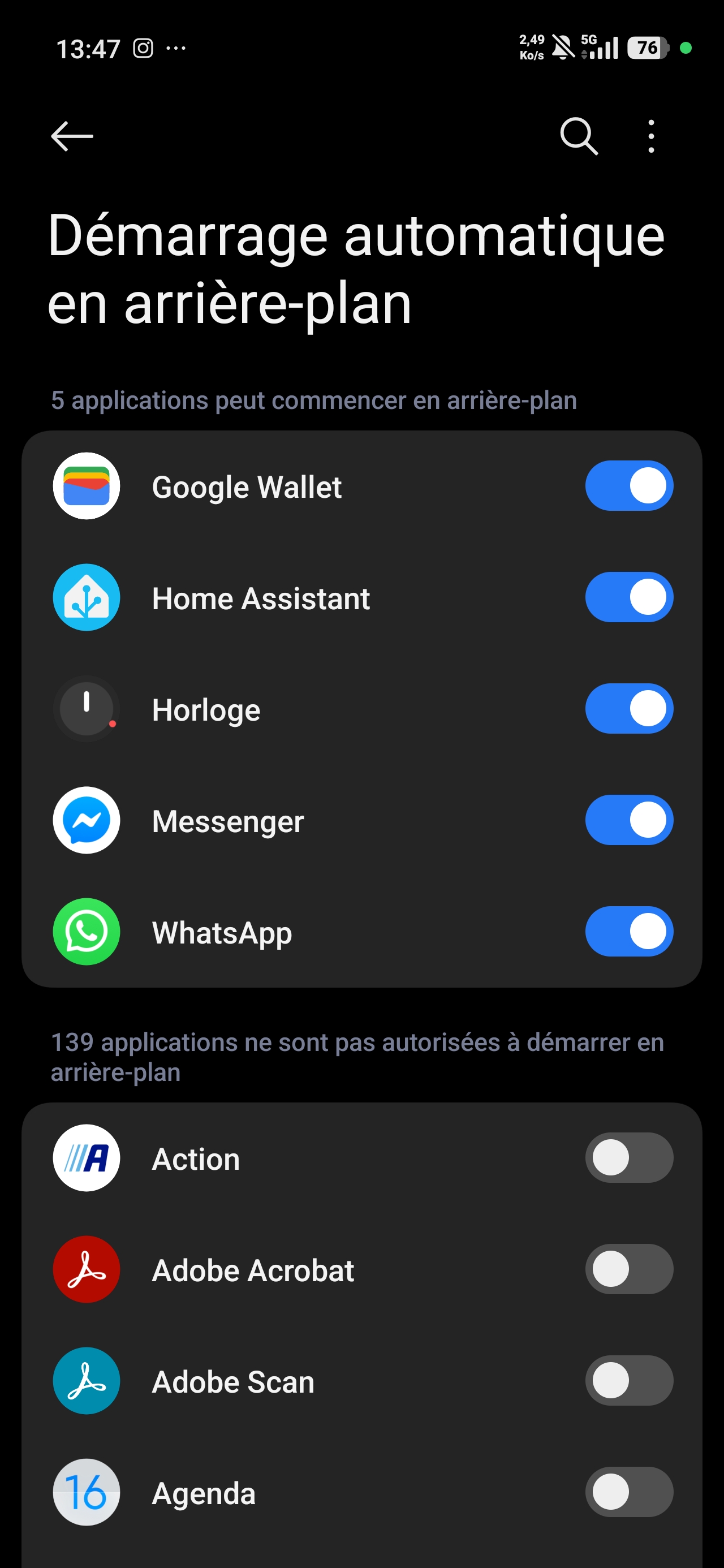
Task: Enable auto-start for Action
Action: (x=628, y=1158)
